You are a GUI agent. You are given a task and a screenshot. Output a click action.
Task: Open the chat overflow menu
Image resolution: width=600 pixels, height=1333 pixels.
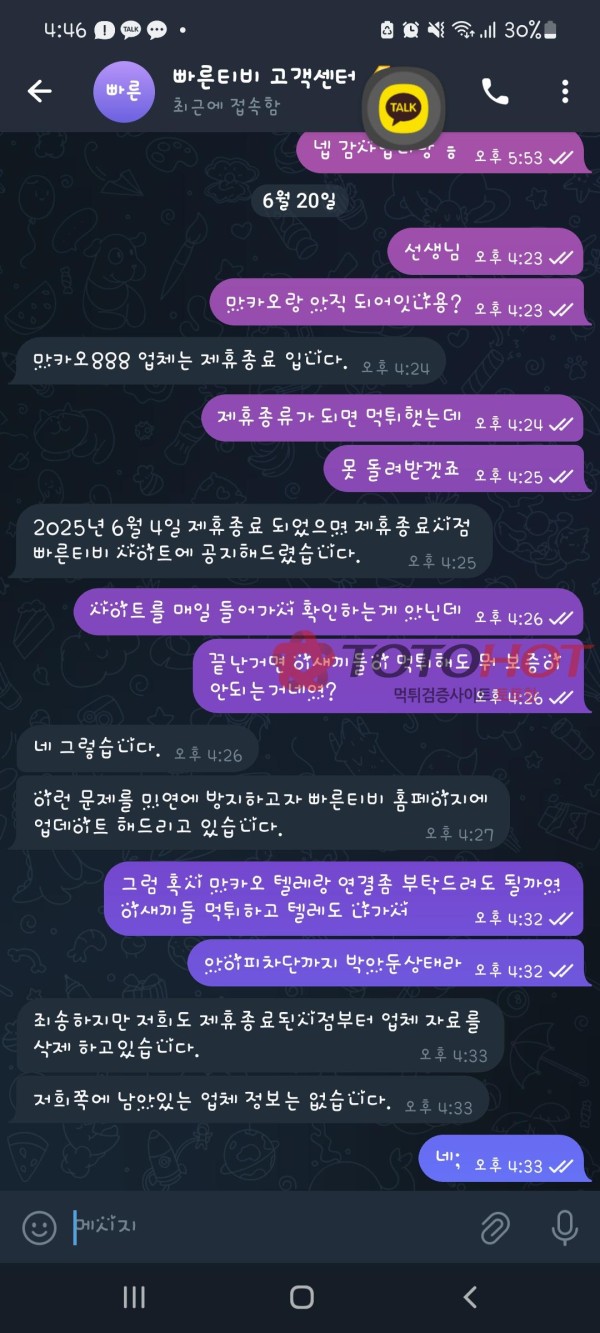[x=565, y=91]
